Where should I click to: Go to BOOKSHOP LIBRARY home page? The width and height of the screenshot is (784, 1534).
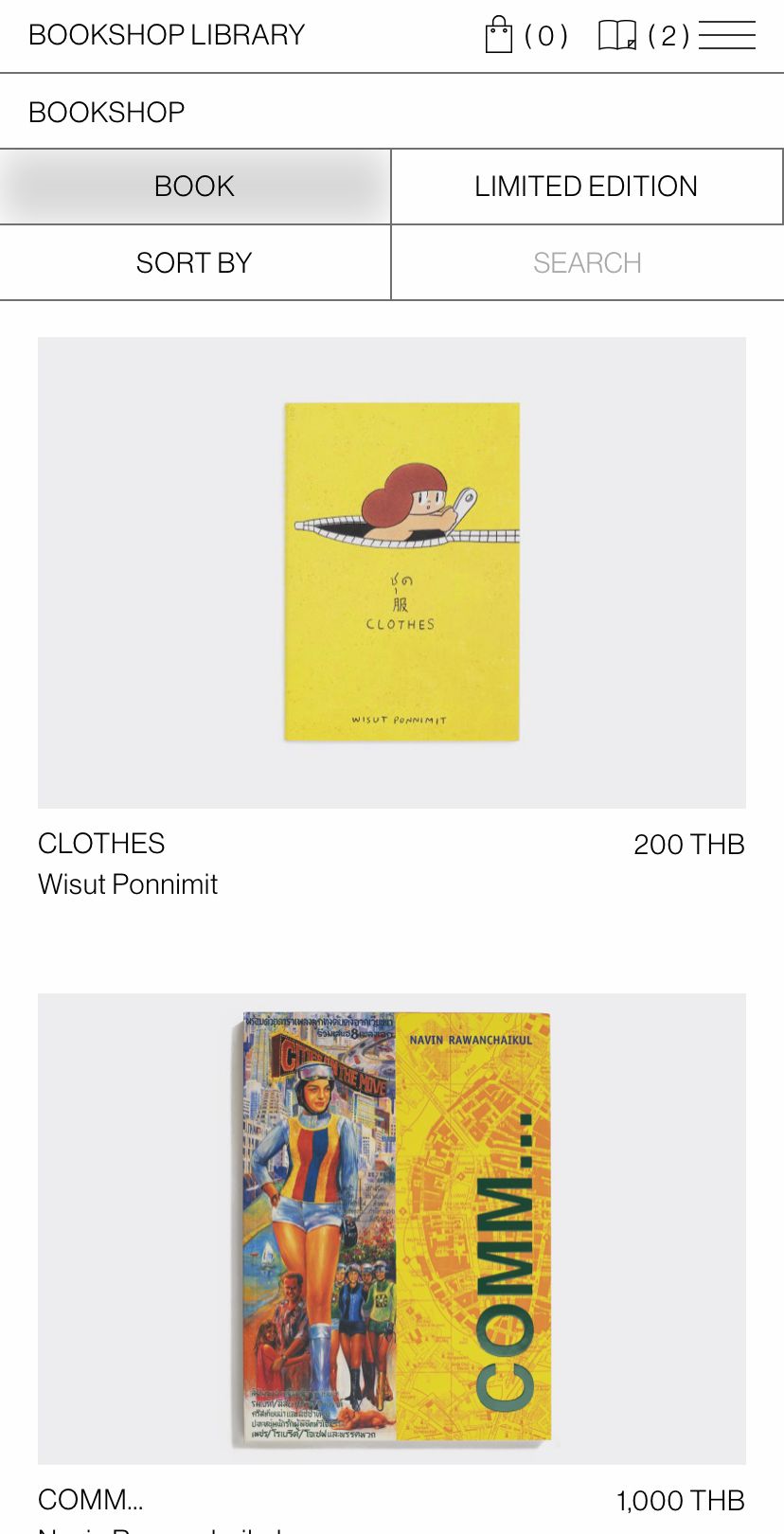(167, 34)
